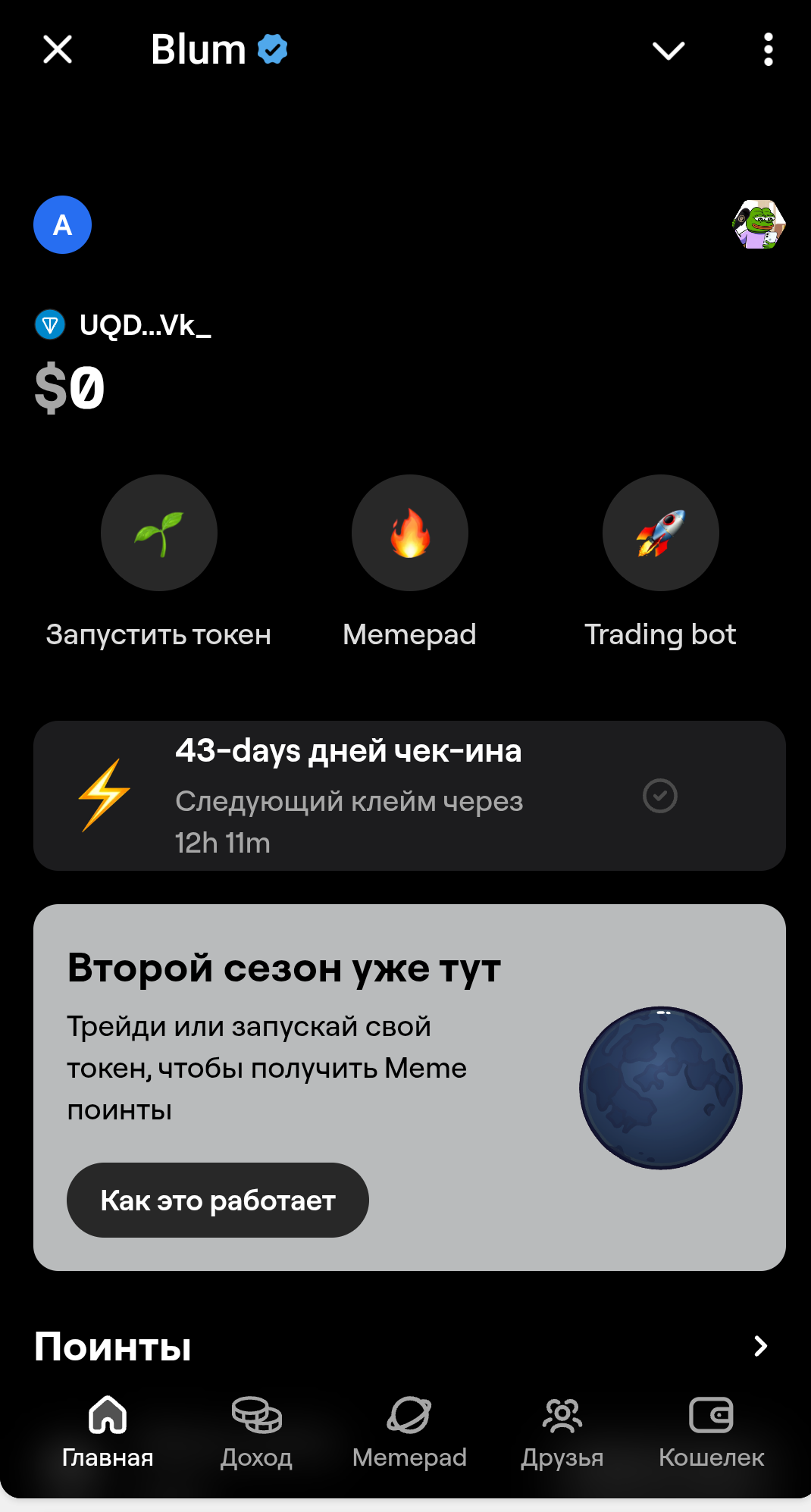Close the Blum mini app

pyautogui.click(x=58, y=50)
